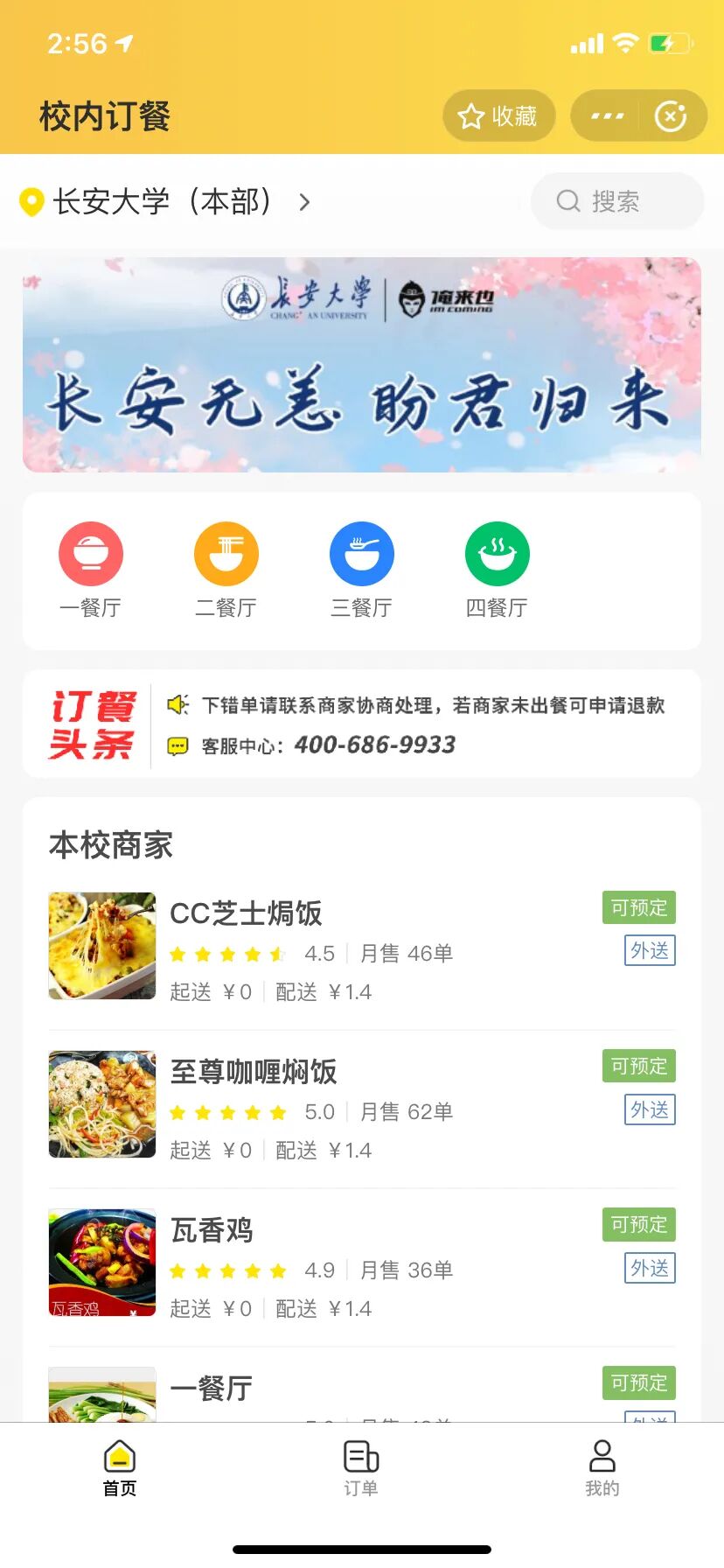Open the 长安无恙 盼君归来 banner
Image resolution: width=724 pixels, height=1568 pixels.
(362, 365)
